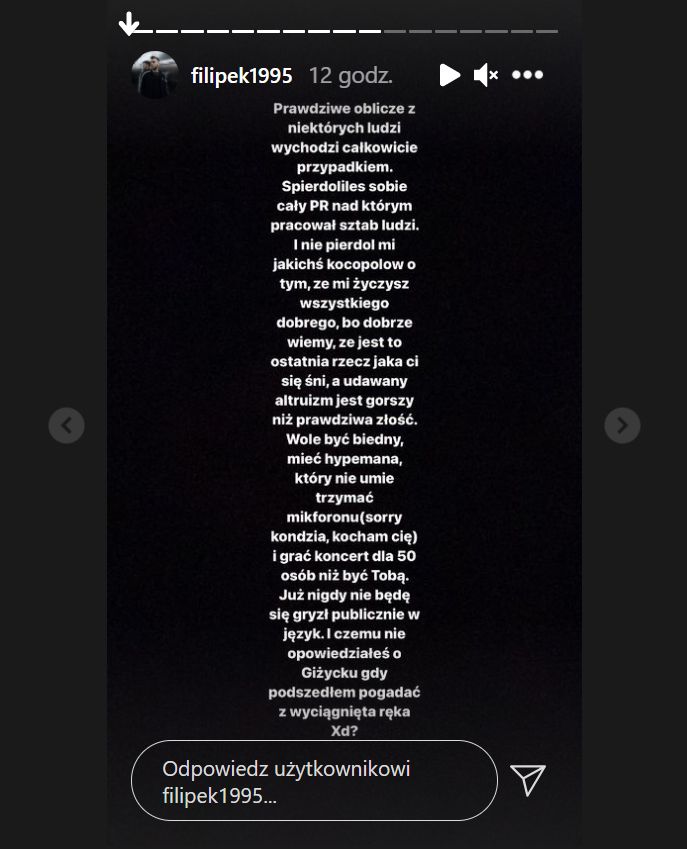This screenshot has height=849, width=687.
Task: Tap the reply field for filipek1995
Action: pos(313,781)
